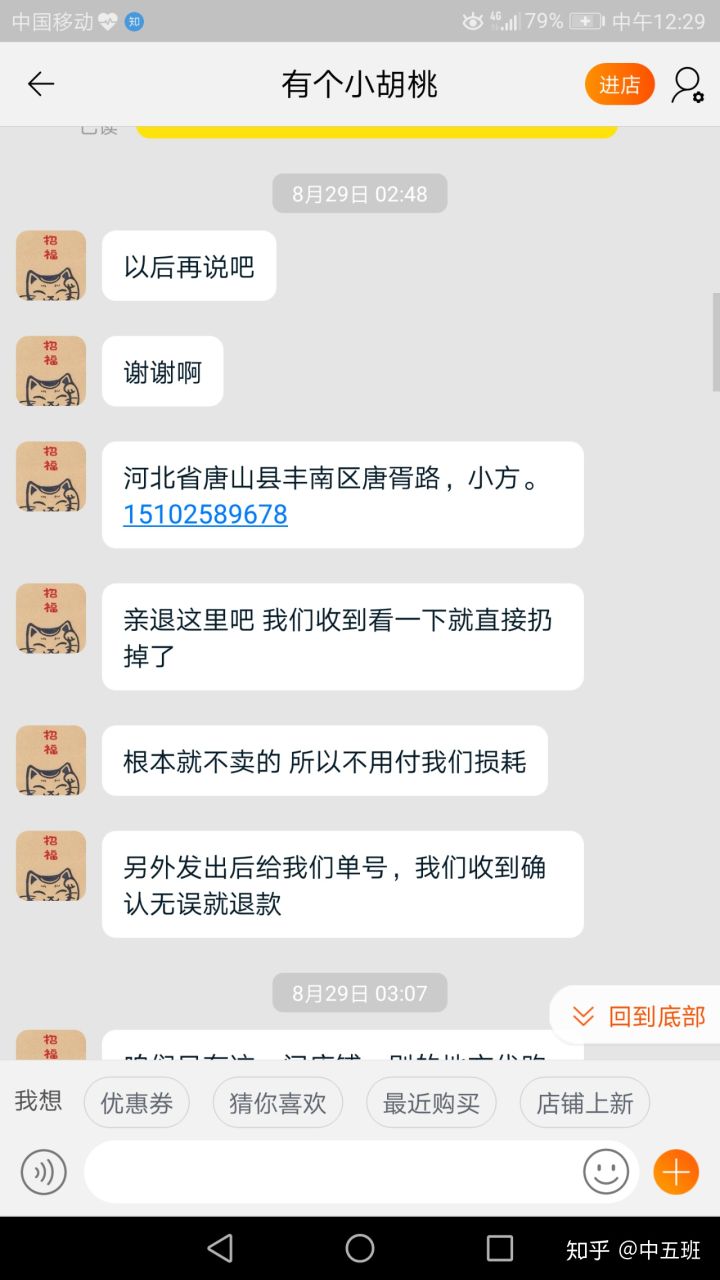
Task: Open the contact settings icon
Action: (688, 85)
